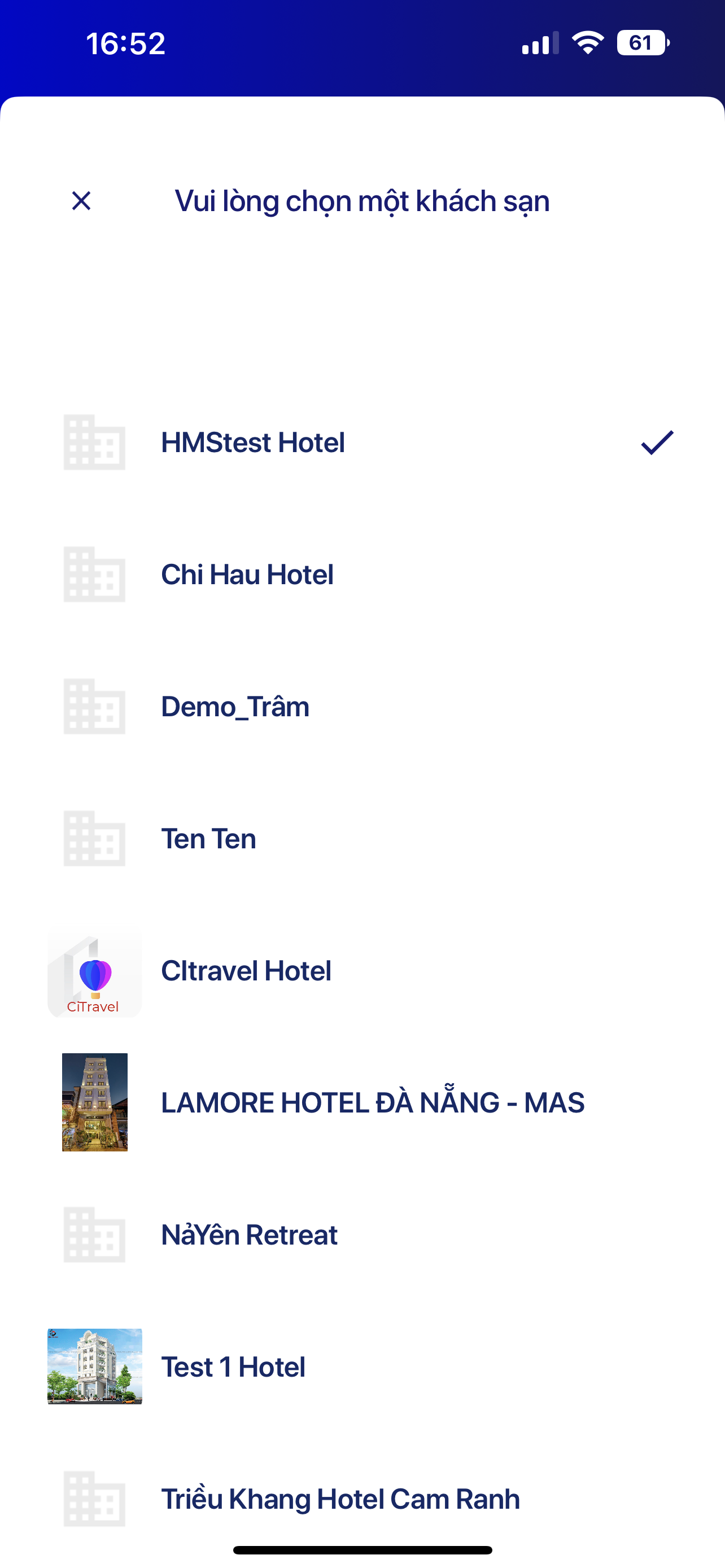
Task: Select Ten Ten from the list
Action: click(x=208, y=839)
